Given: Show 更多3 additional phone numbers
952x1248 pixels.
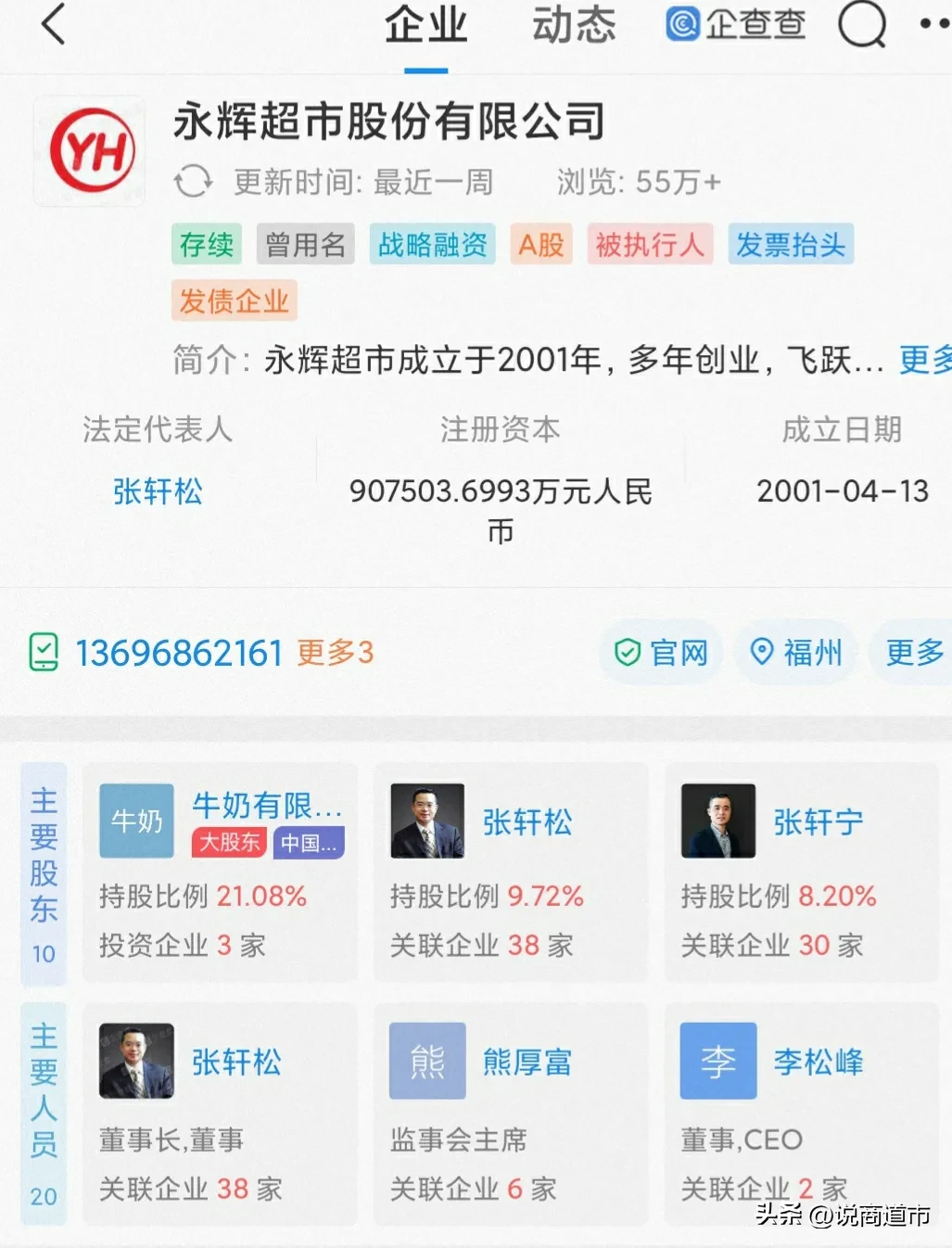Looking at the screenshot, I should click(x=335, y=653).
